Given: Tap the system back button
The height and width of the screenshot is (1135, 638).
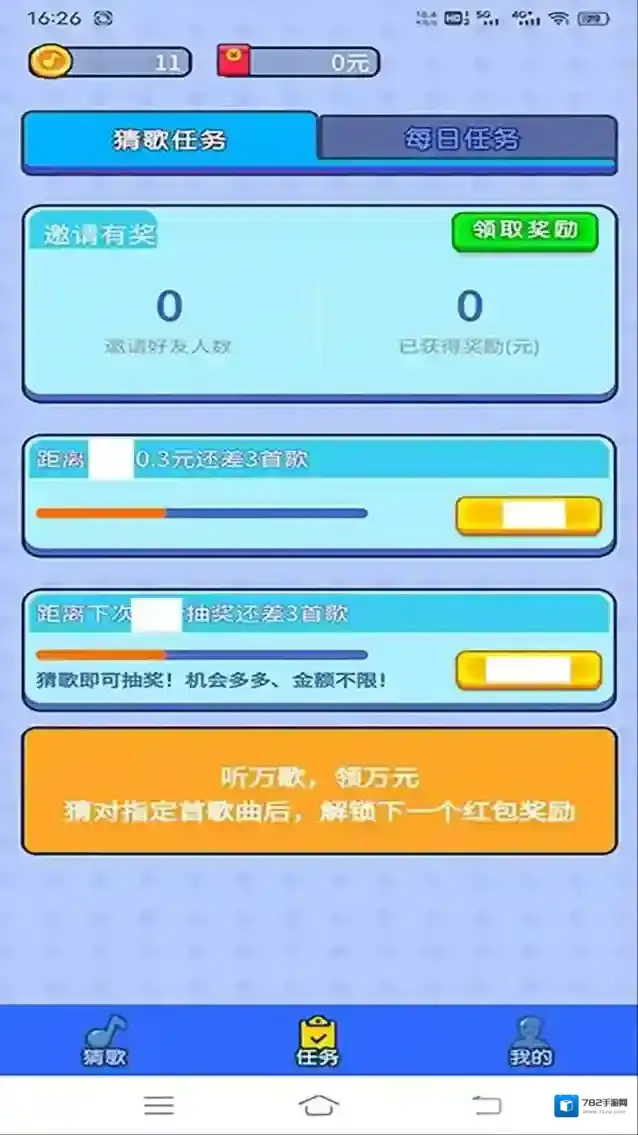Looking at the screenshot, I should (487, 1105).
